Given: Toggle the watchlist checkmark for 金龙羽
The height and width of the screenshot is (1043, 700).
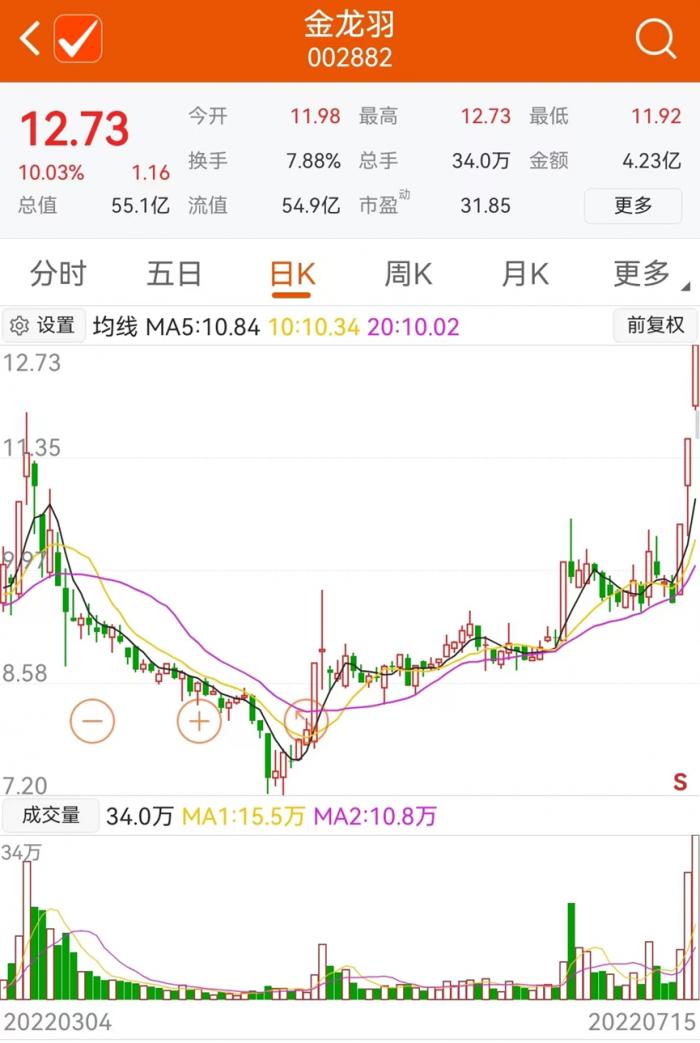Looking at the screenshot, I should coord(78,39).
